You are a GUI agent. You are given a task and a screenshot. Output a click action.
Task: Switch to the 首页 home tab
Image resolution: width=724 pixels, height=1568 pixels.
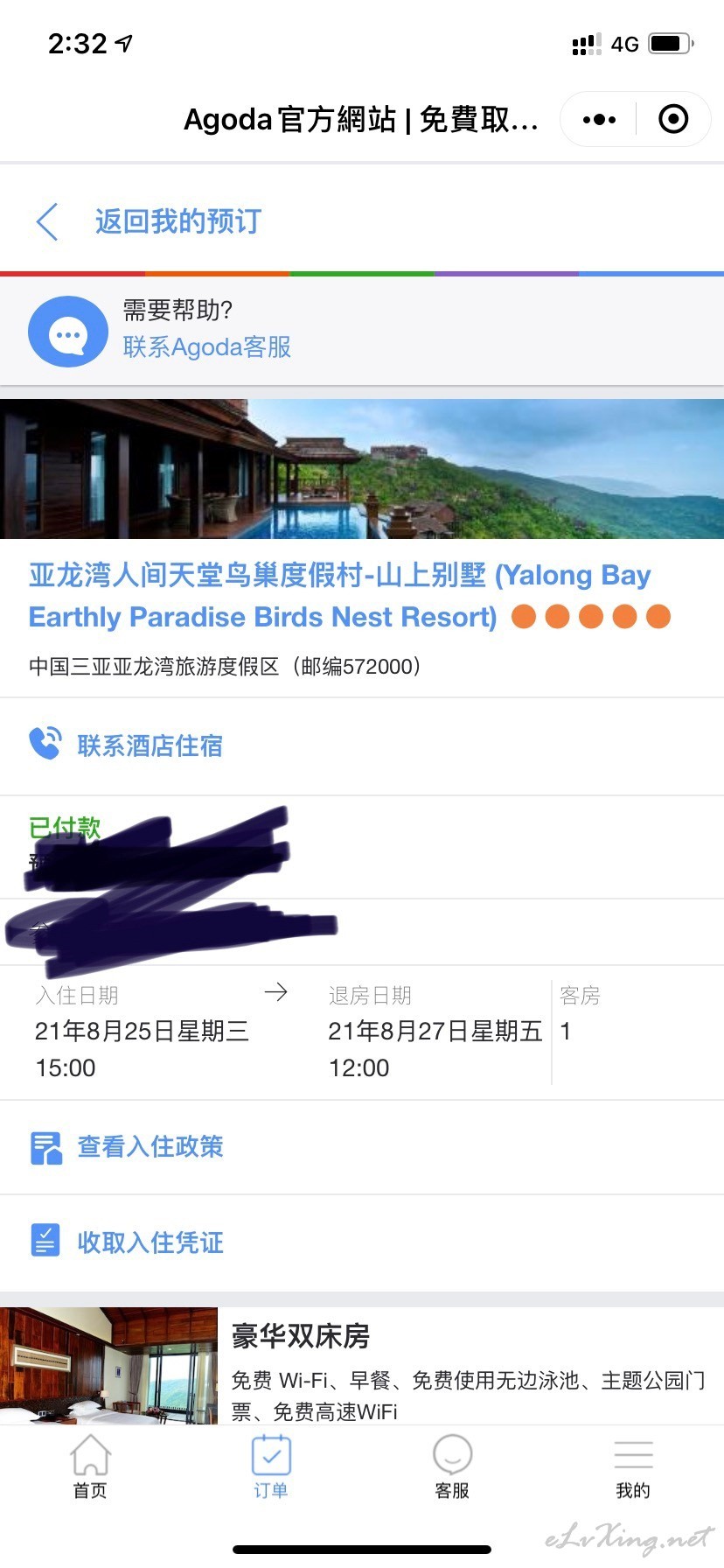pos(90,1467)
